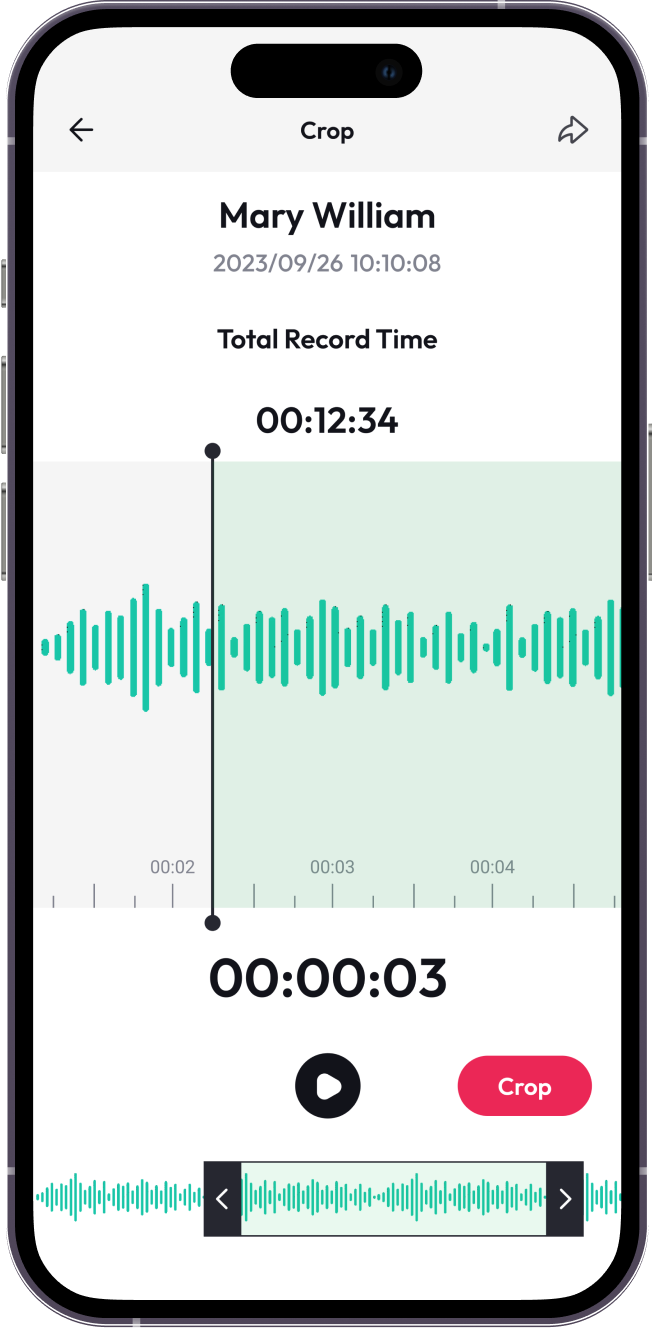
Task: Tap the right trim handle arrow
Action: 565,1199
